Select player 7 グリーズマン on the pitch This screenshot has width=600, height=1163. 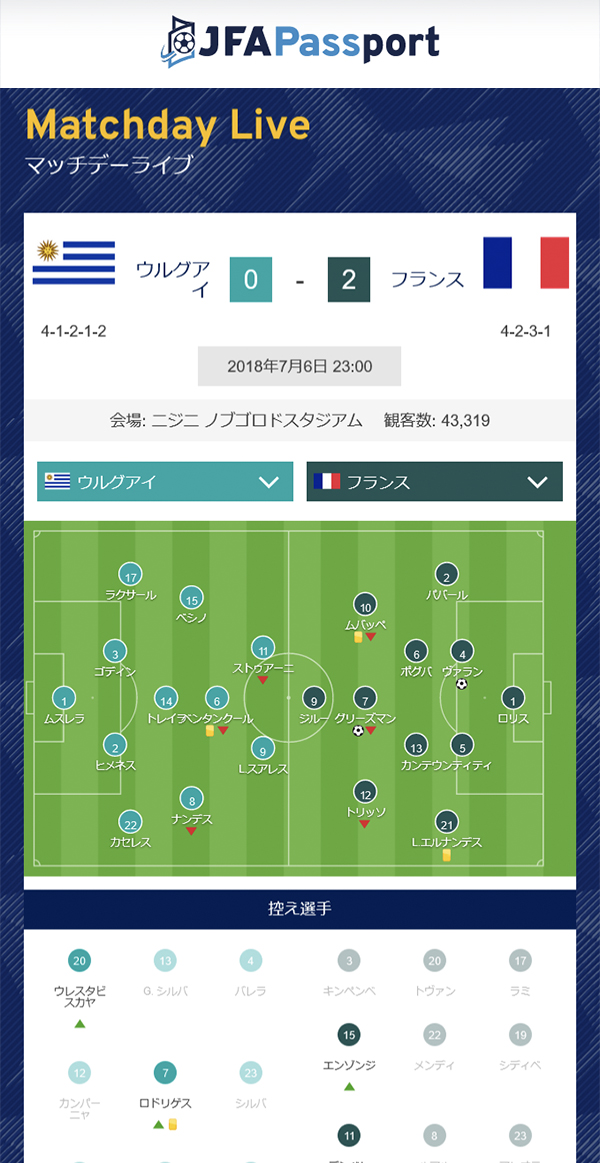(x=366, y=700)
